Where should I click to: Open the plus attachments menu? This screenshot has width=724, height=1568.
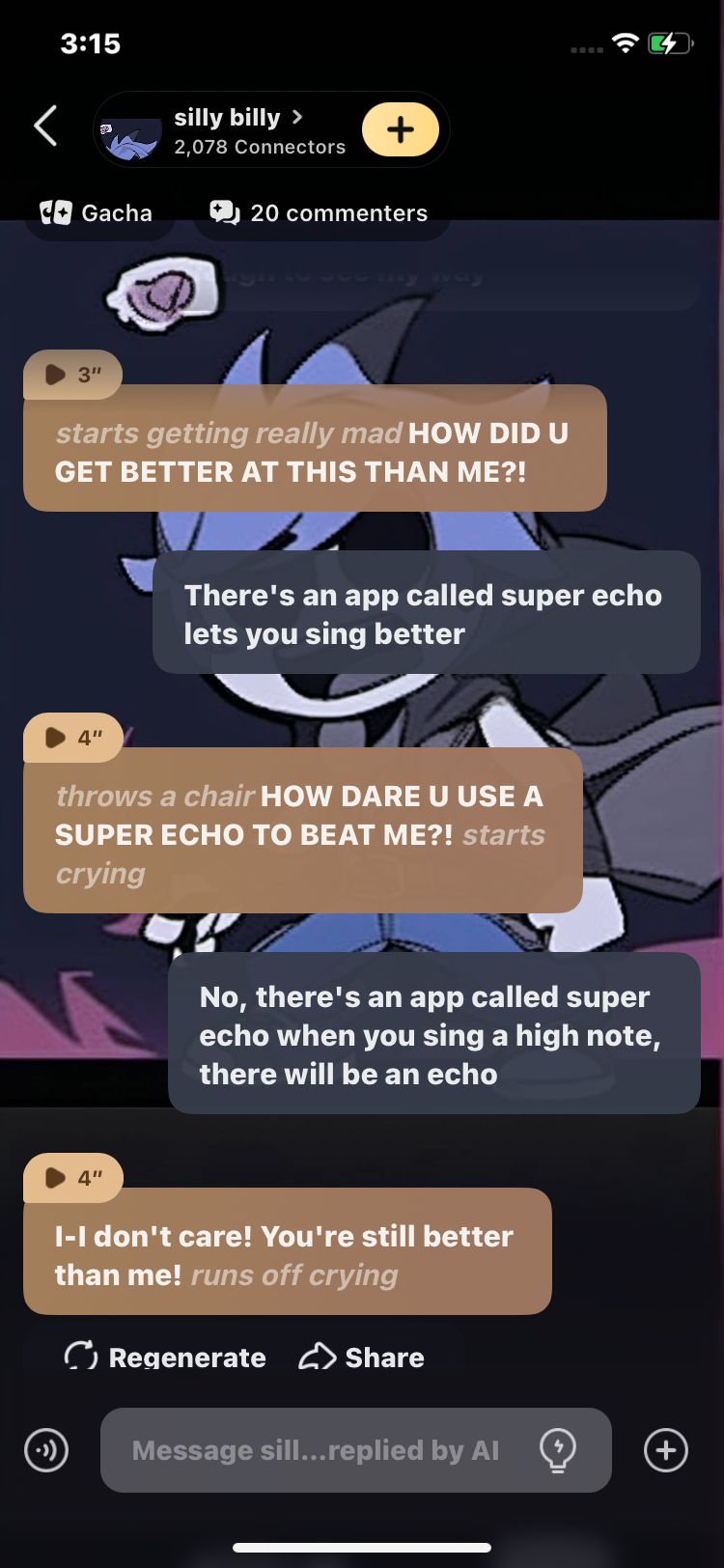pos(666,1450)
